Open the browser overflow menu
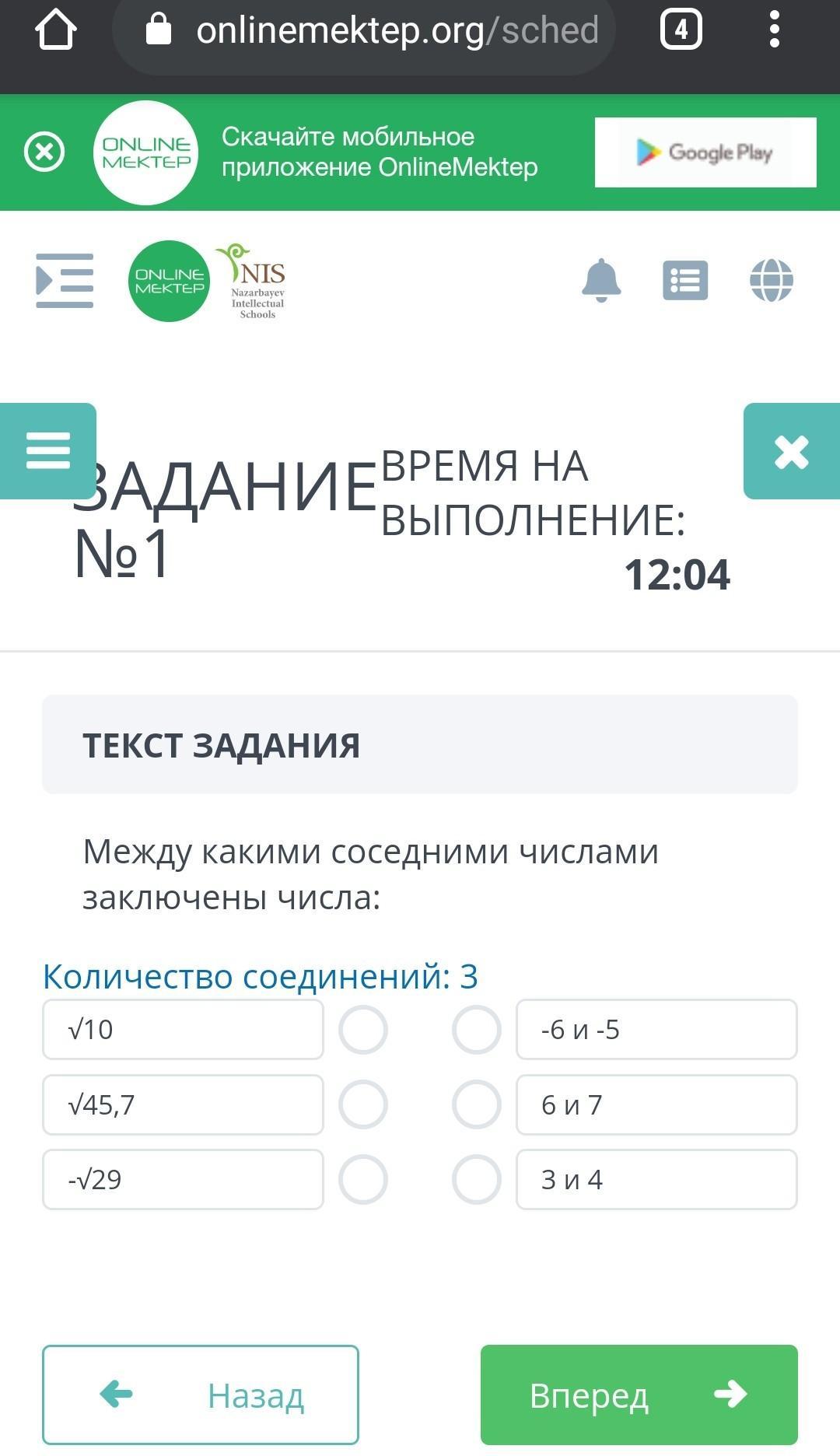 point(774,30)
